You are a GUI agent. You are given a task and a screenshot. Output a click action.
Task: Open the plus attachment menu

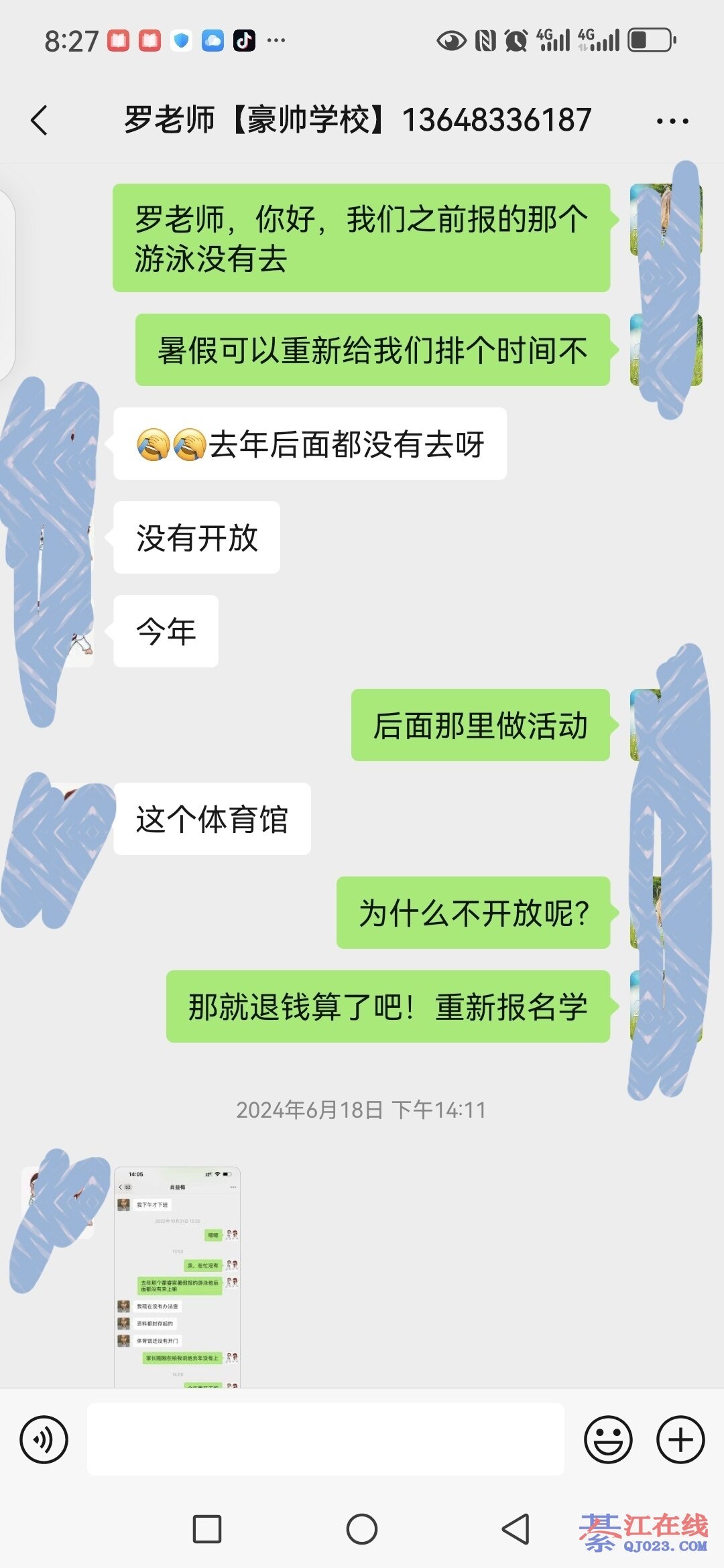click(680, 1439)
